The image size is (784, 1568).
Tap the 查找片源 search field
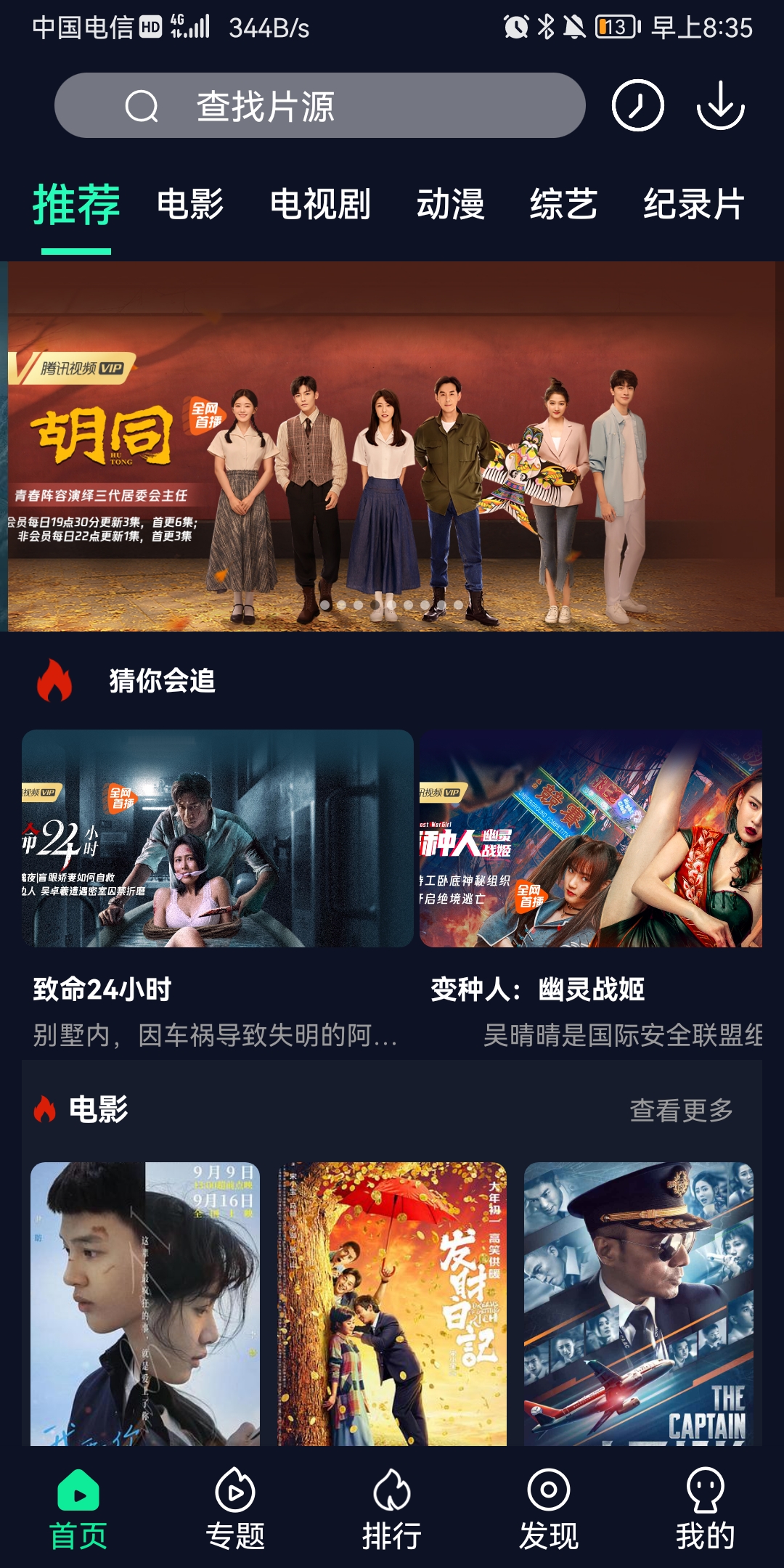tap(319, 106)
